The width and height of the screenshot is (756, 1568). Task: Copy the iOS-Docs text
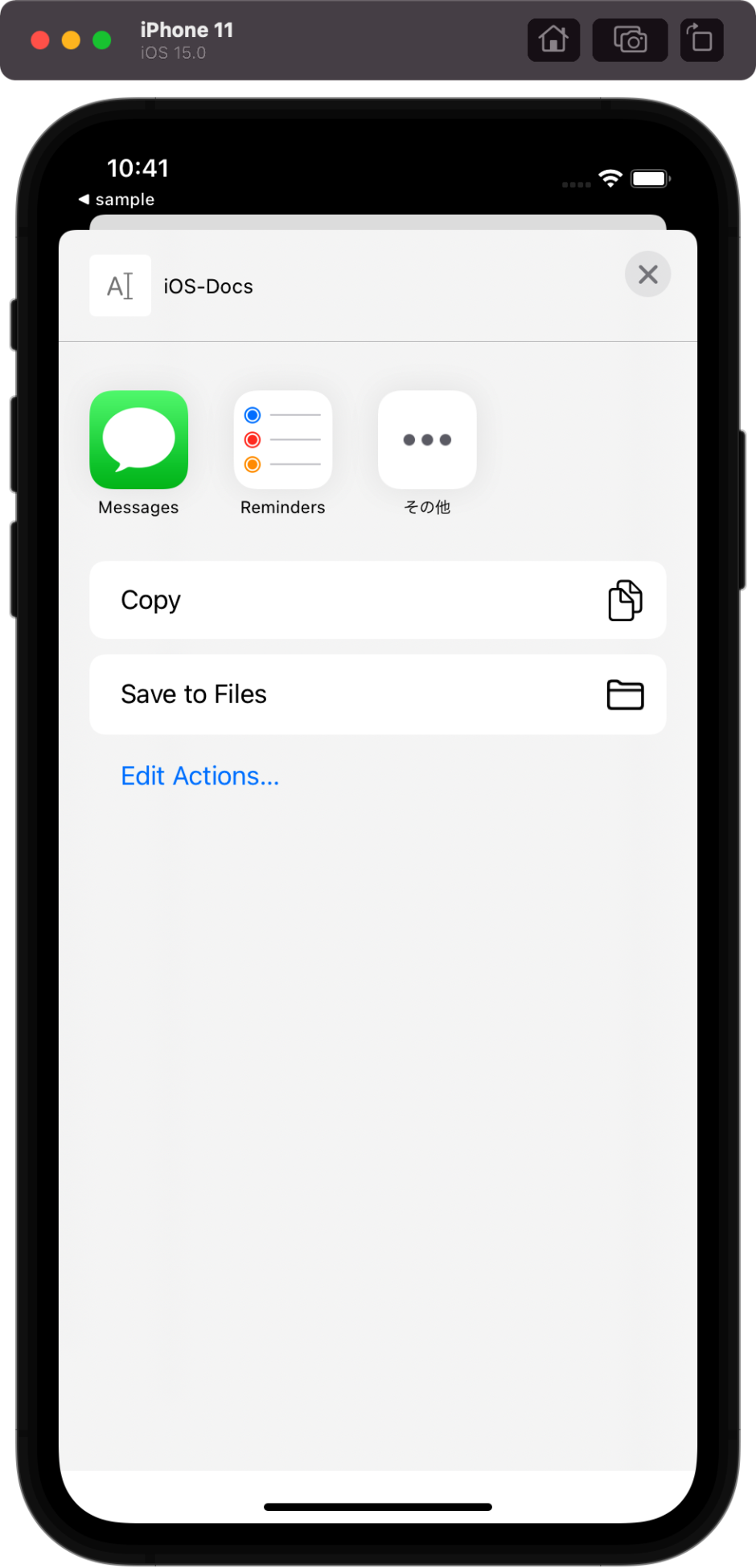point(377,600)
